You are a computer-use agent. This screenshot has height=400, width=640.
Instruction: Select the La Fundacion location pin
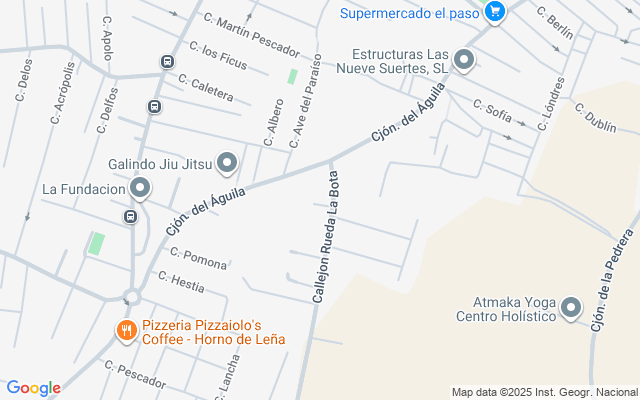point(140,188)
